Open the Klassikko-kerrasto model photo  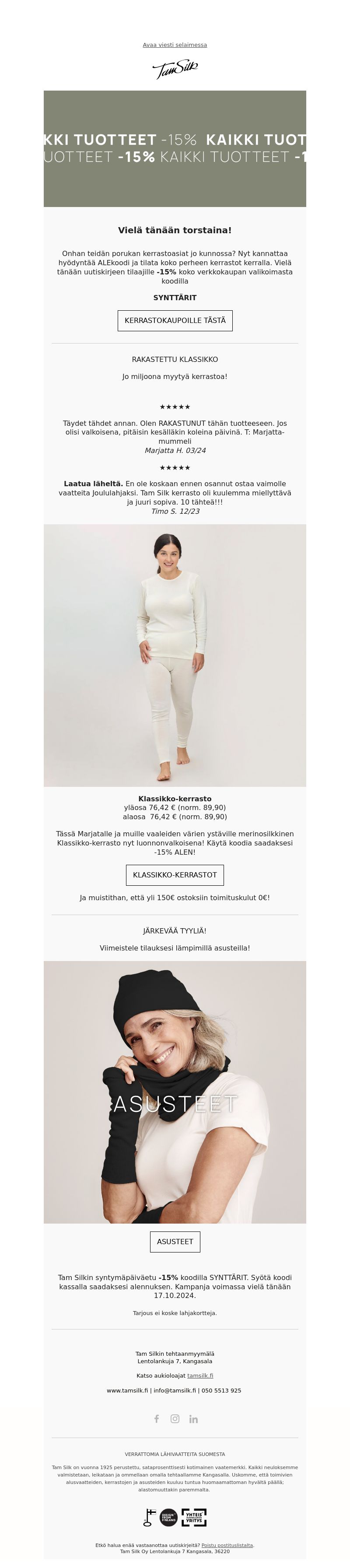[x=175, y=655]
